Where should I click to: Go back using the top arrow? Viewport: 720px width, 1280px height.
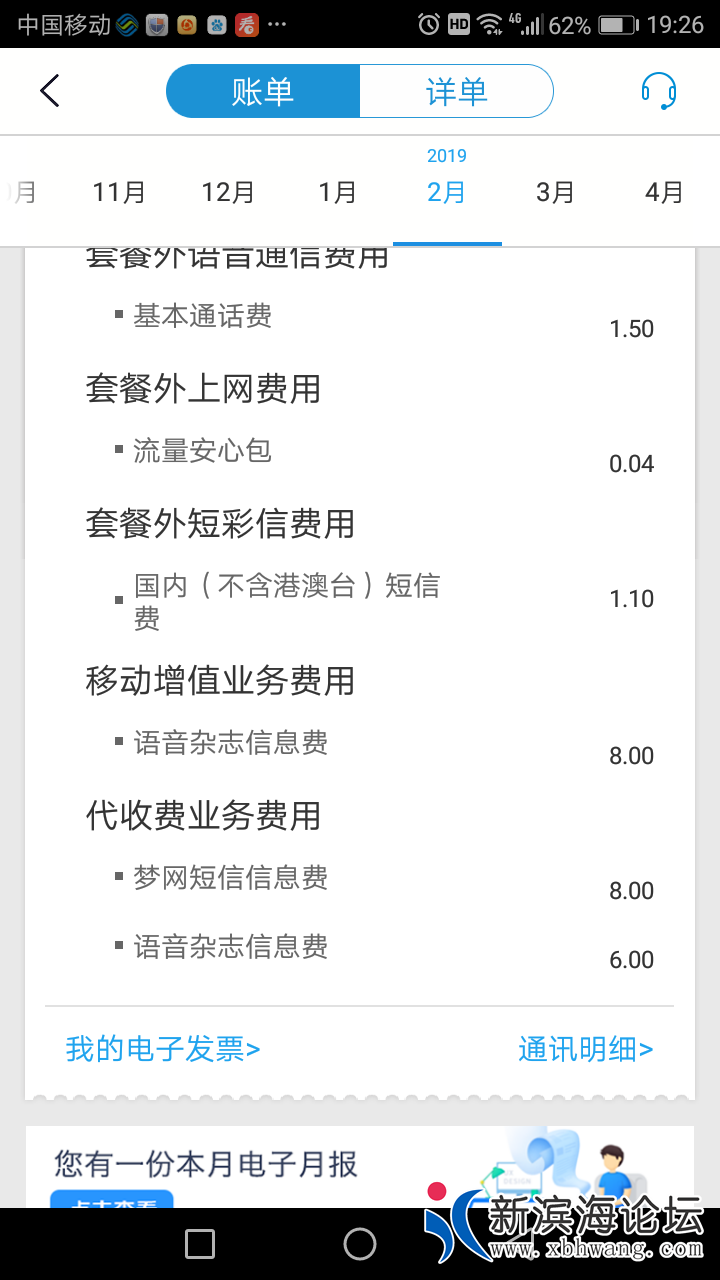50,91
